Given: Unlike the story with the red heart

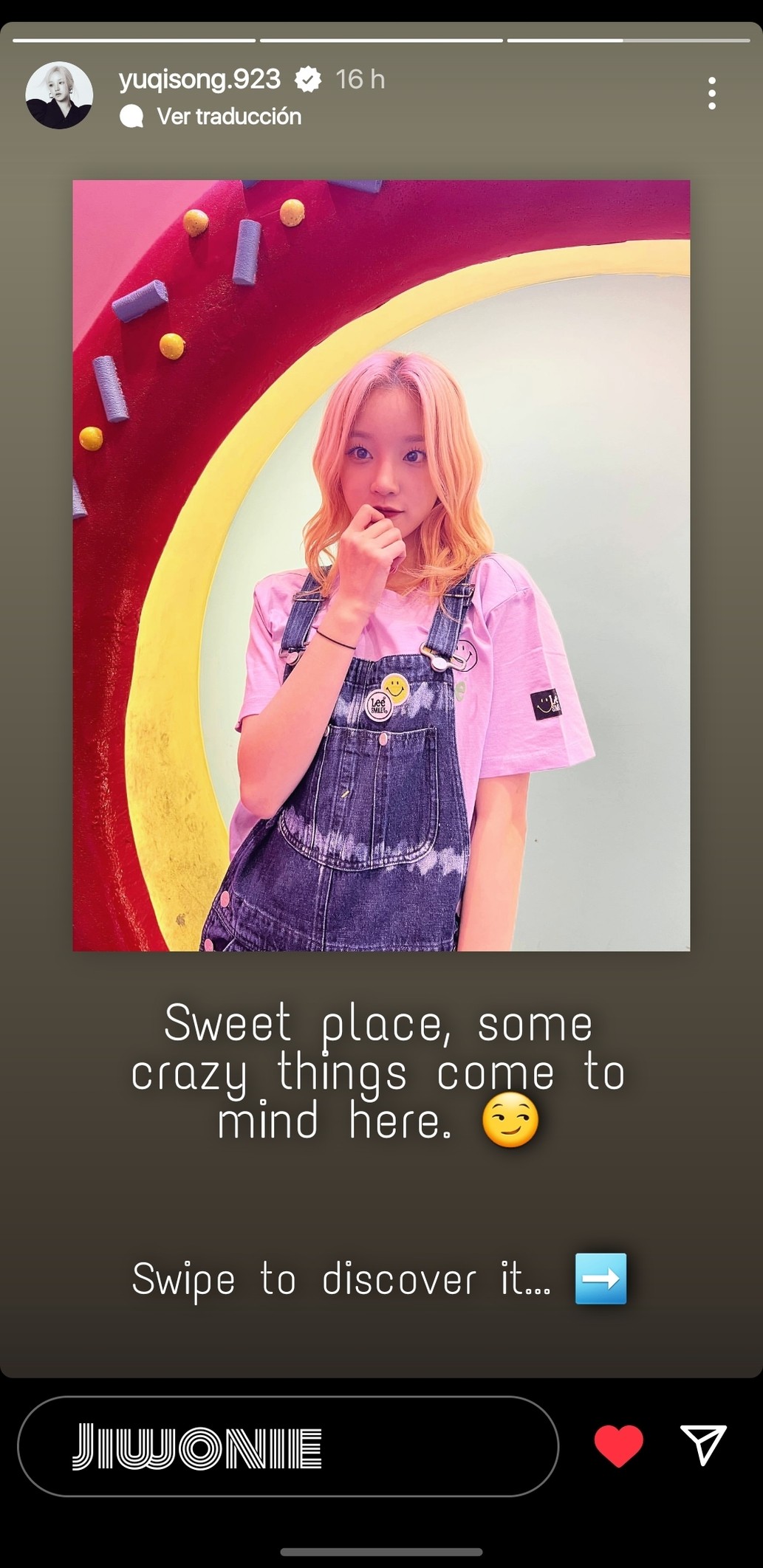Looking at the screenshot, I should 619,1445.
